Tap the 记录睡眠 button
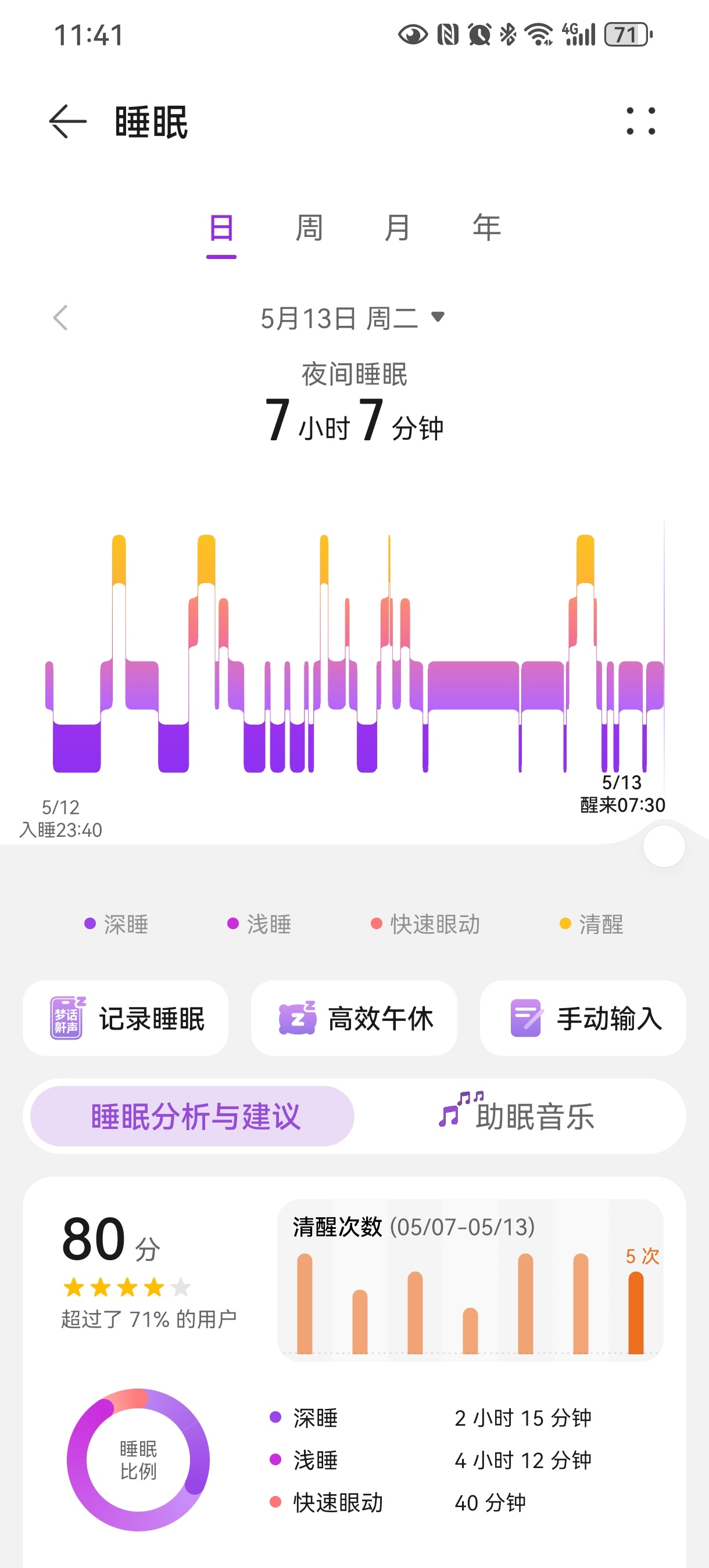The width and height of the screenshot is (709, 1568). pyautogui.click(x=126, y=1019)
